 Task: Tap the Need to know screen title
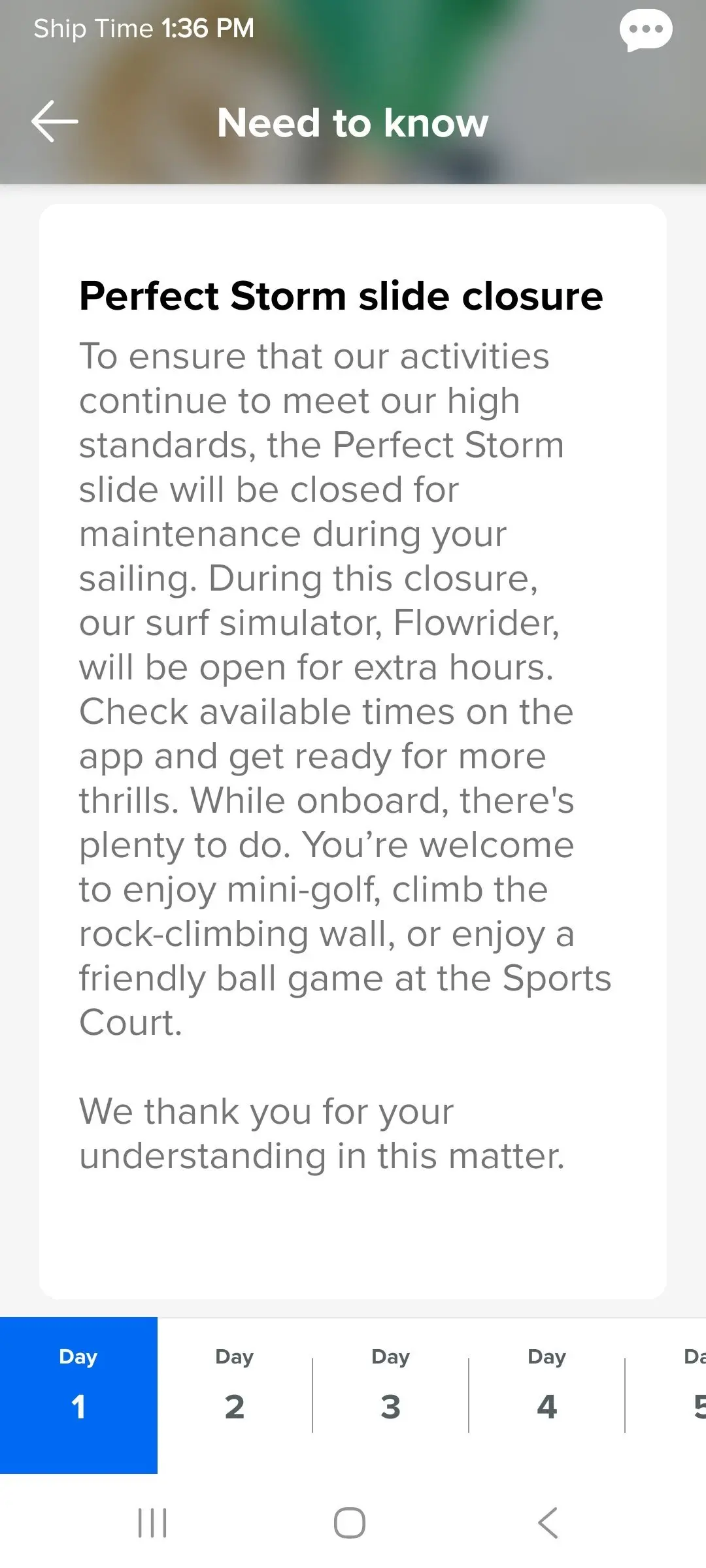click(x=352, y=123)
